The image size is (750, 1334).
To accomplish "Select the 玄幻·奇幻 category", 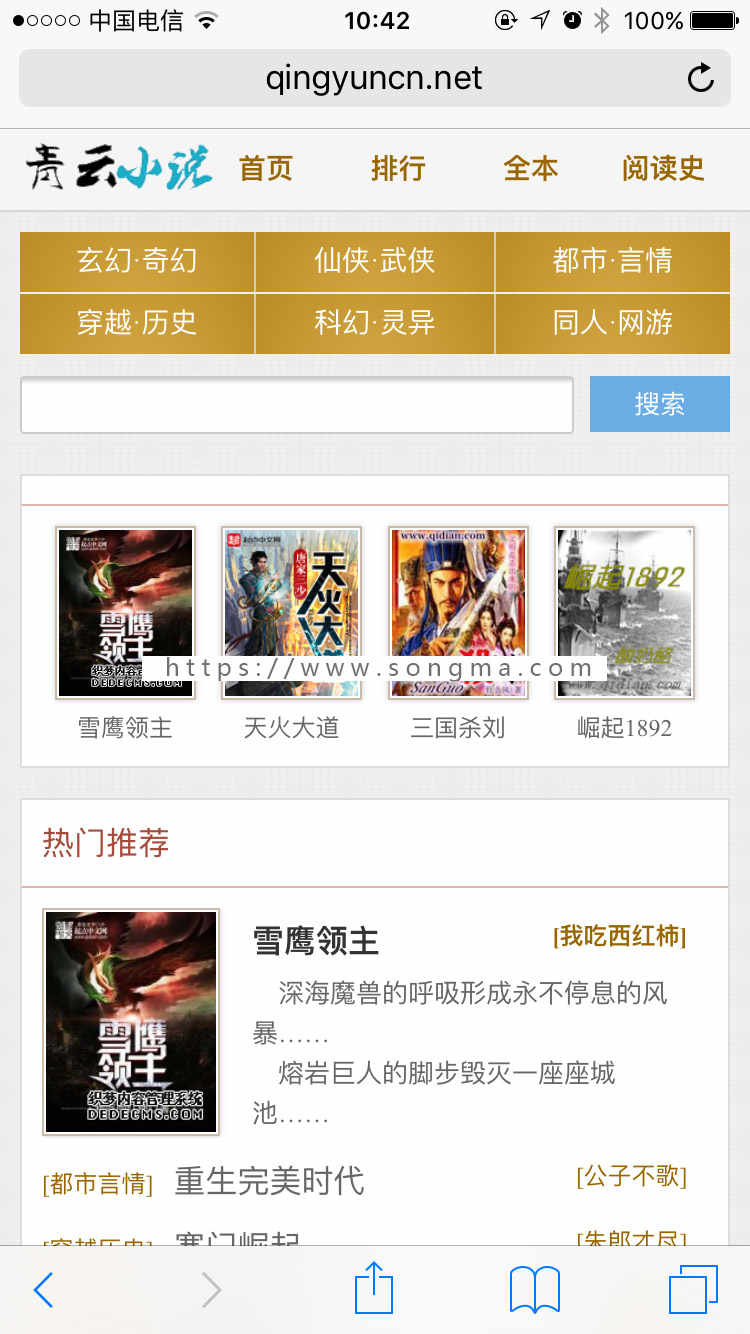I will point(137,261).
